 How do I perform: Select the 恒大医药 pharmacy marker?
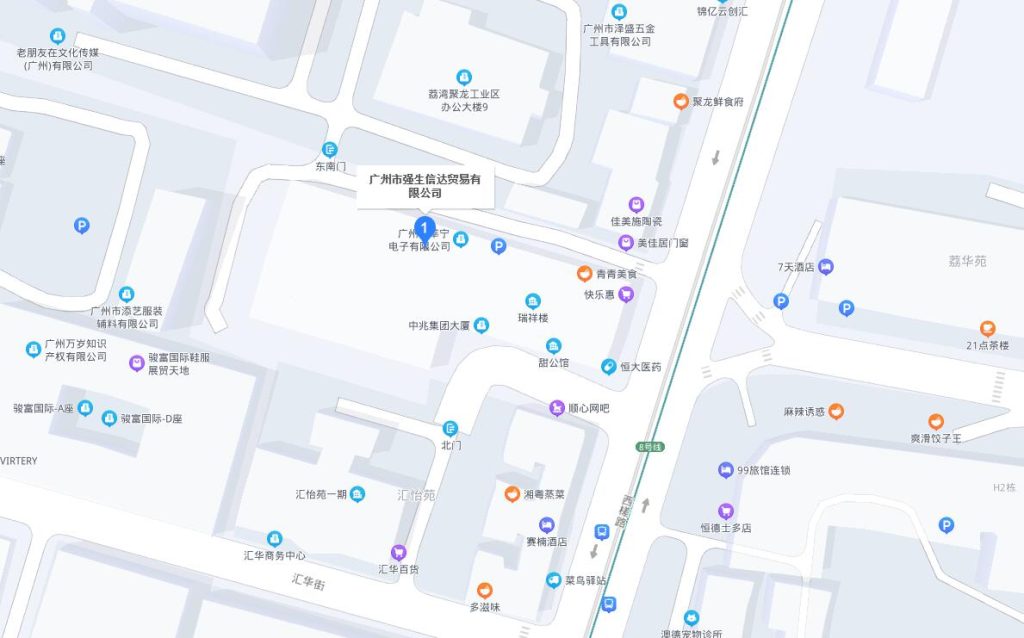pos(607,367)
